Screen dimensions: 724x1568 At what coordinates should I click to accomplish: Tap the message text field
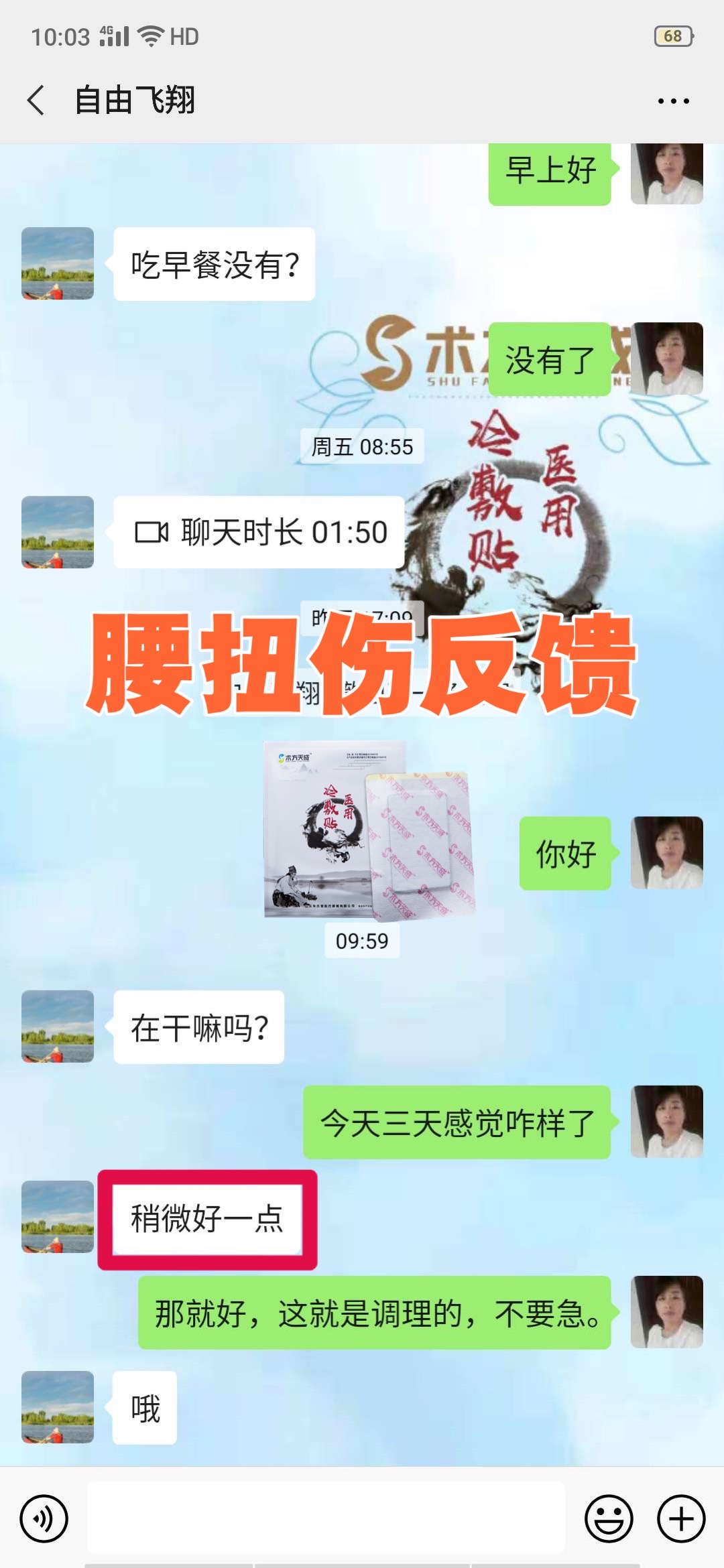click(x=326, y=1517)
